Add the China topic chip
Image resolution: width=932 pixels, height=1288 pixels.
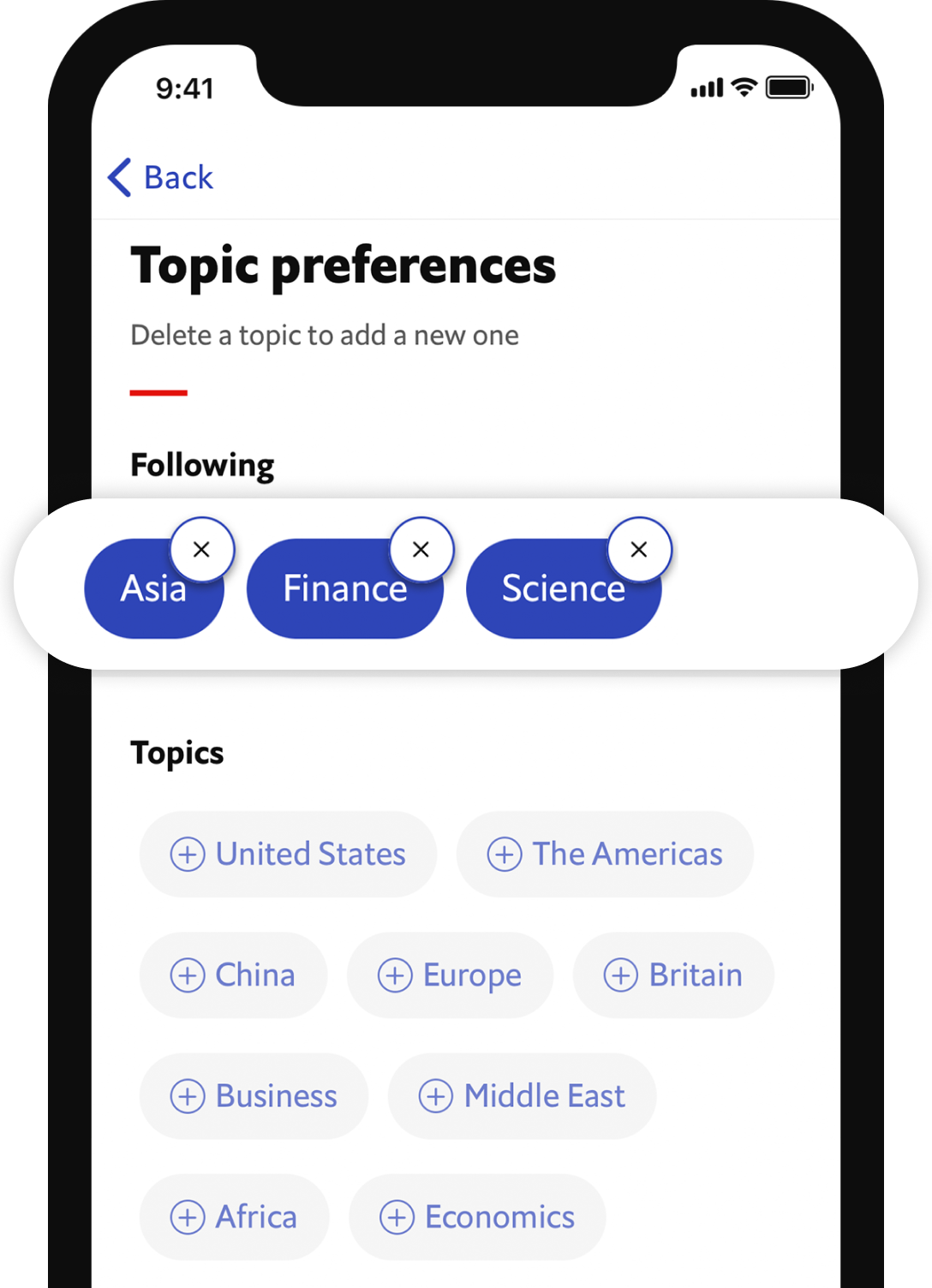[x=233, y=975]
